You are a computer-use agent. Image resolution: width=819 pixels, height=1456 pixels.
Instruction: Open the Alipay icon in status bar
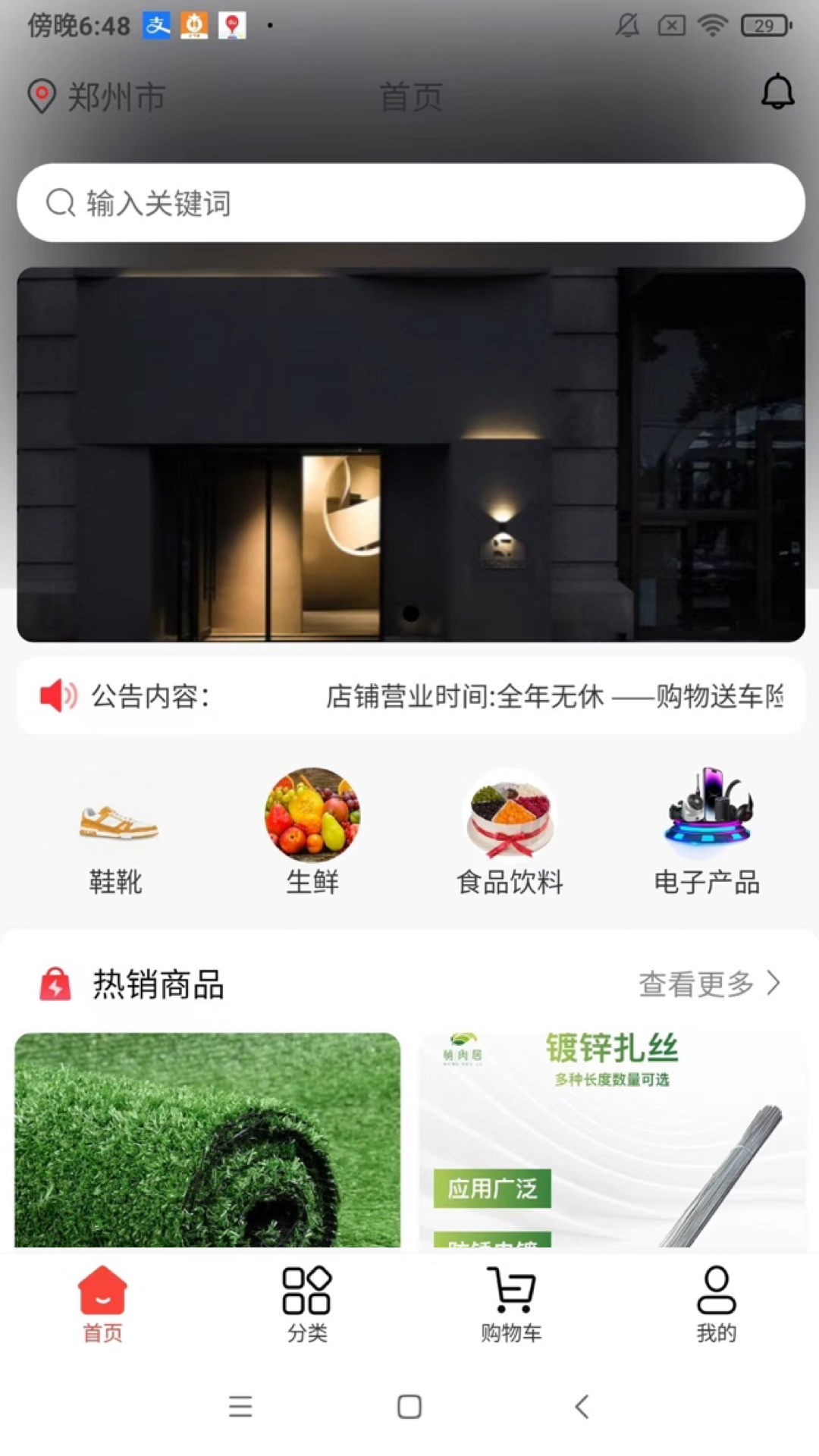155,23
